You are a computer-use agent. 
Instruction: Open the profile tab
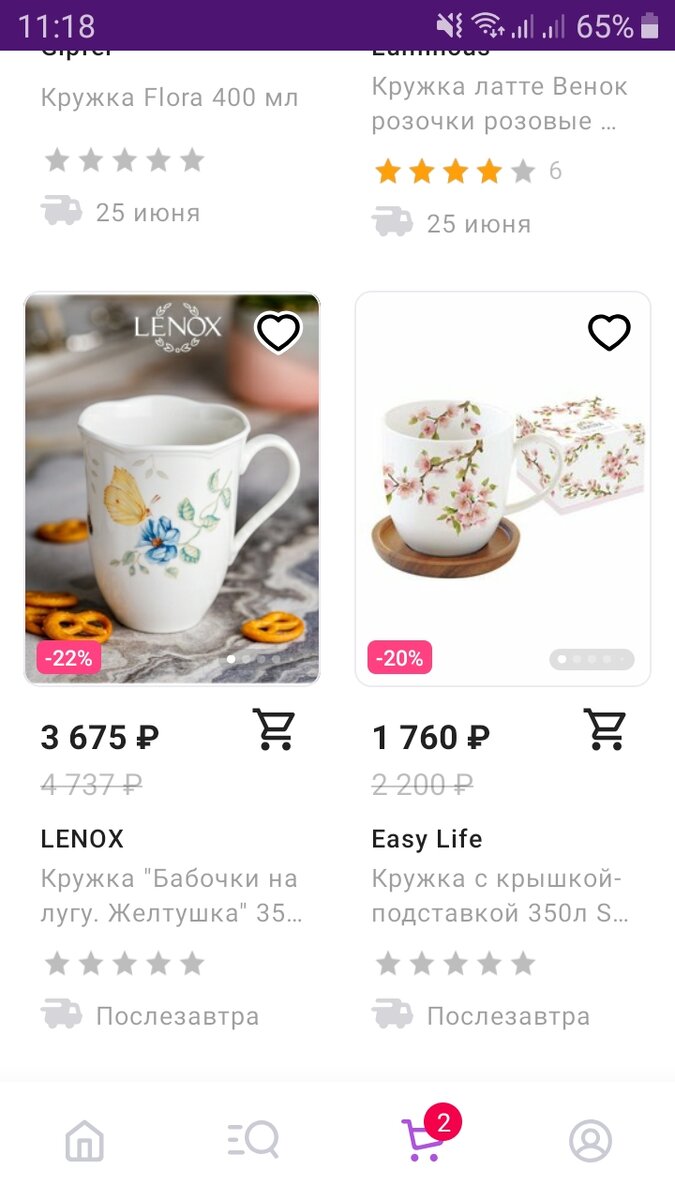pos(590,1140)
